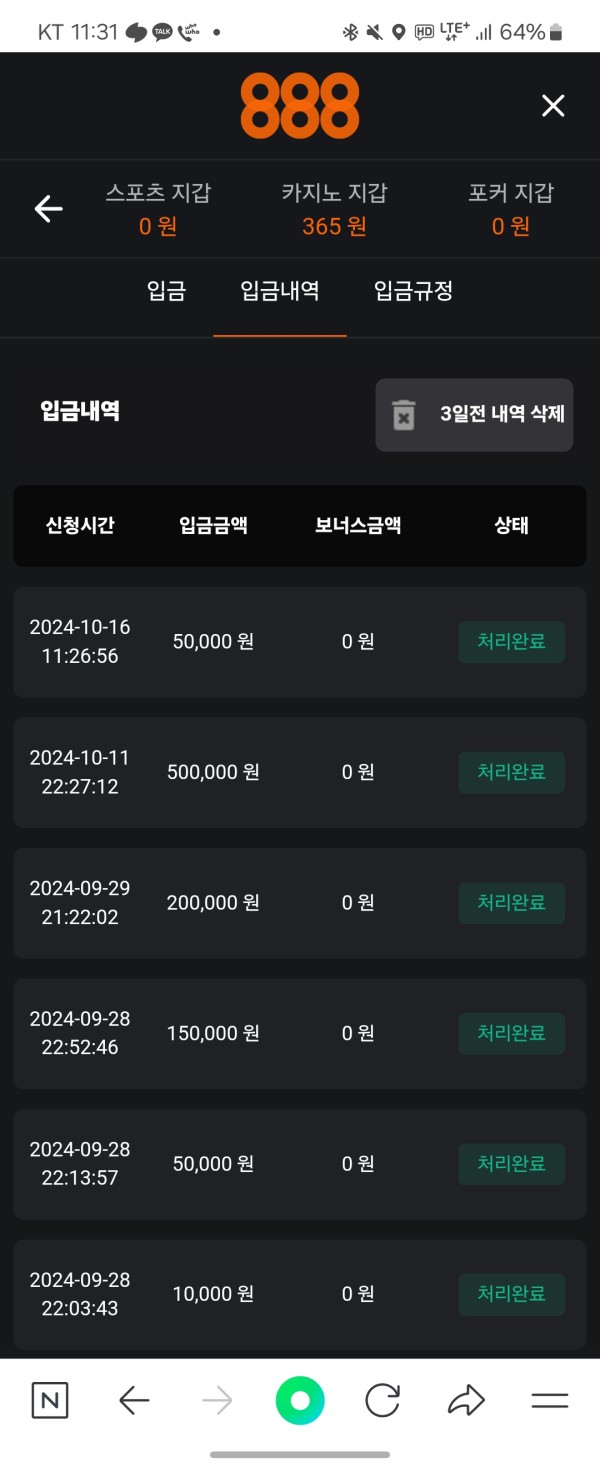Select the 포커 지갑 wallet
This screenshot has width=600, height=1467.
[x=510, y=209]
